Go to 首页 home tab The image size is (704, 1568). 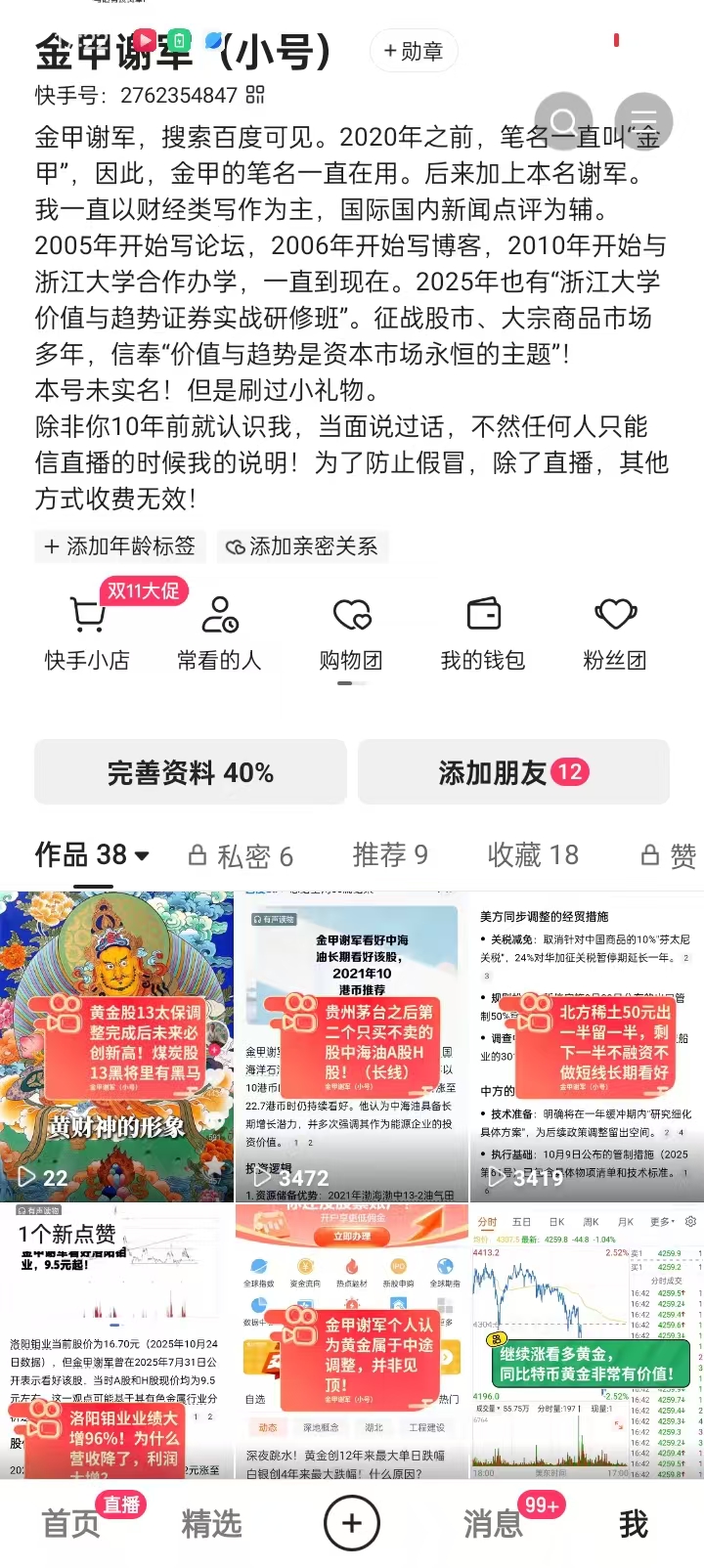70,1523
